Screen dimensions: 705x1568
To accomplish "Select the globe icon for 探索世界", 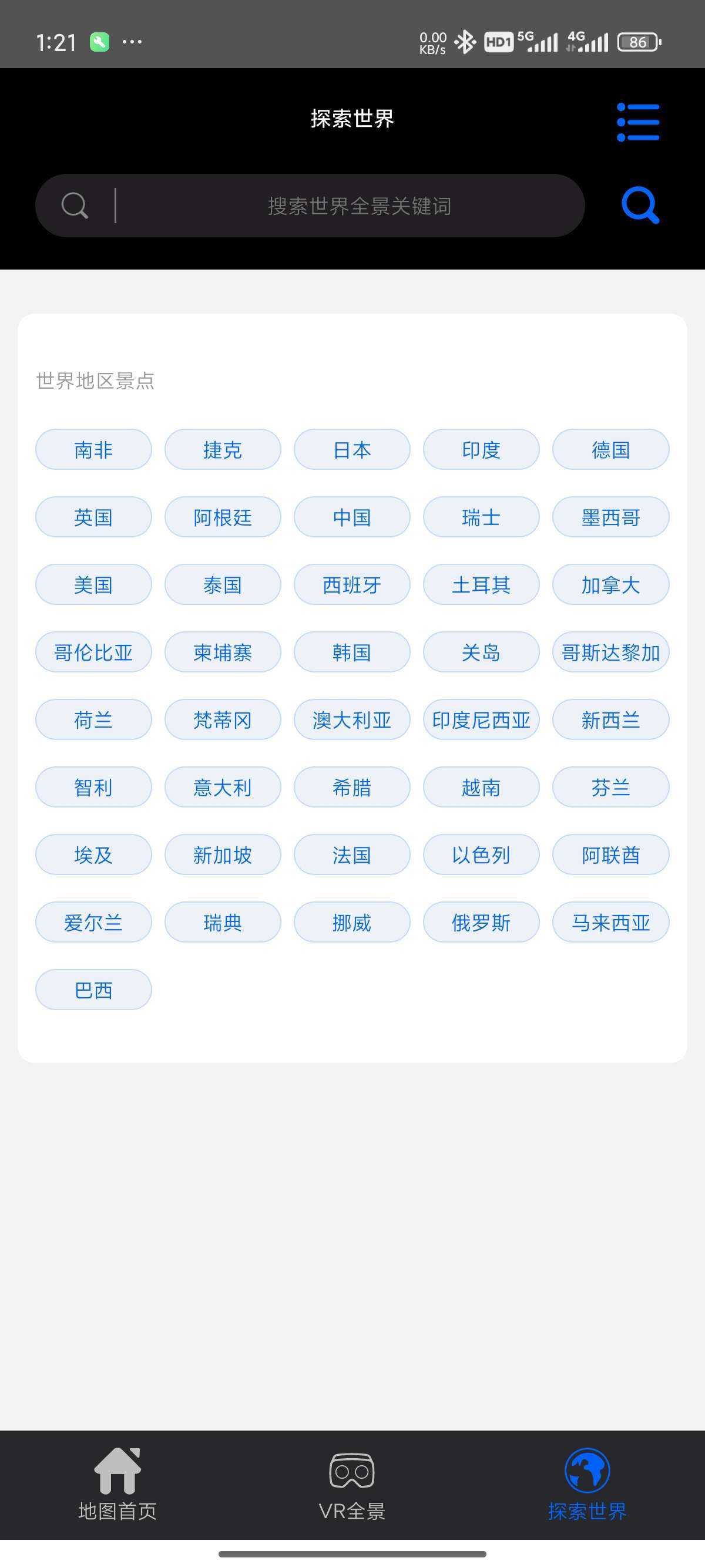I will tap(587, 1469).
